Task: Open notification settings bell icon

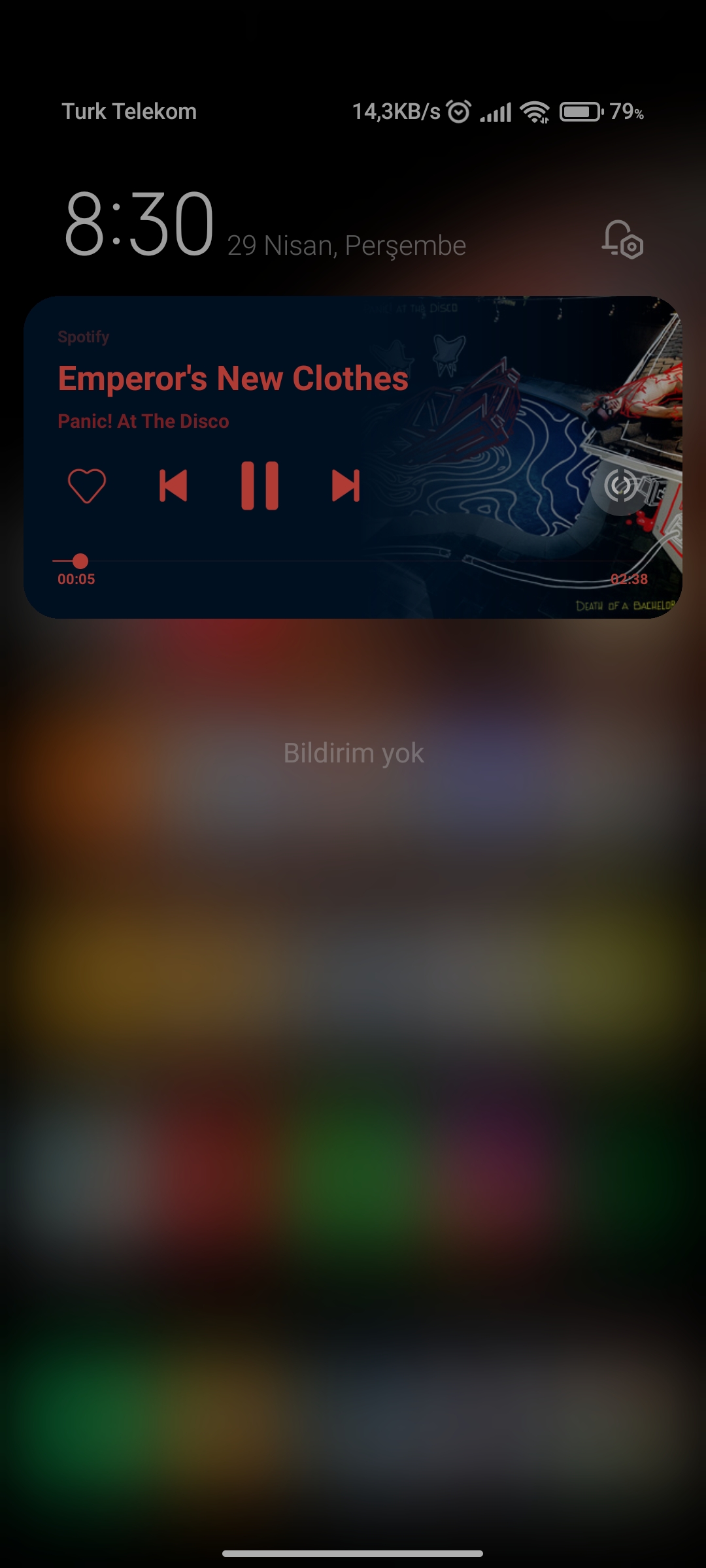Action: [622, 240]
